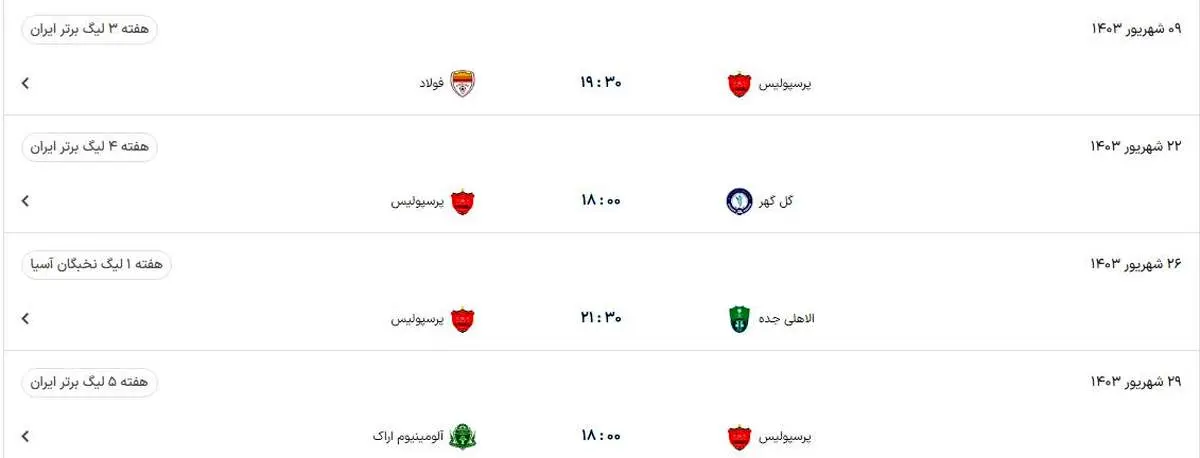
Task: Tap the Week 1 AFC Champions League Elite chip
Action: click(97, 265)
